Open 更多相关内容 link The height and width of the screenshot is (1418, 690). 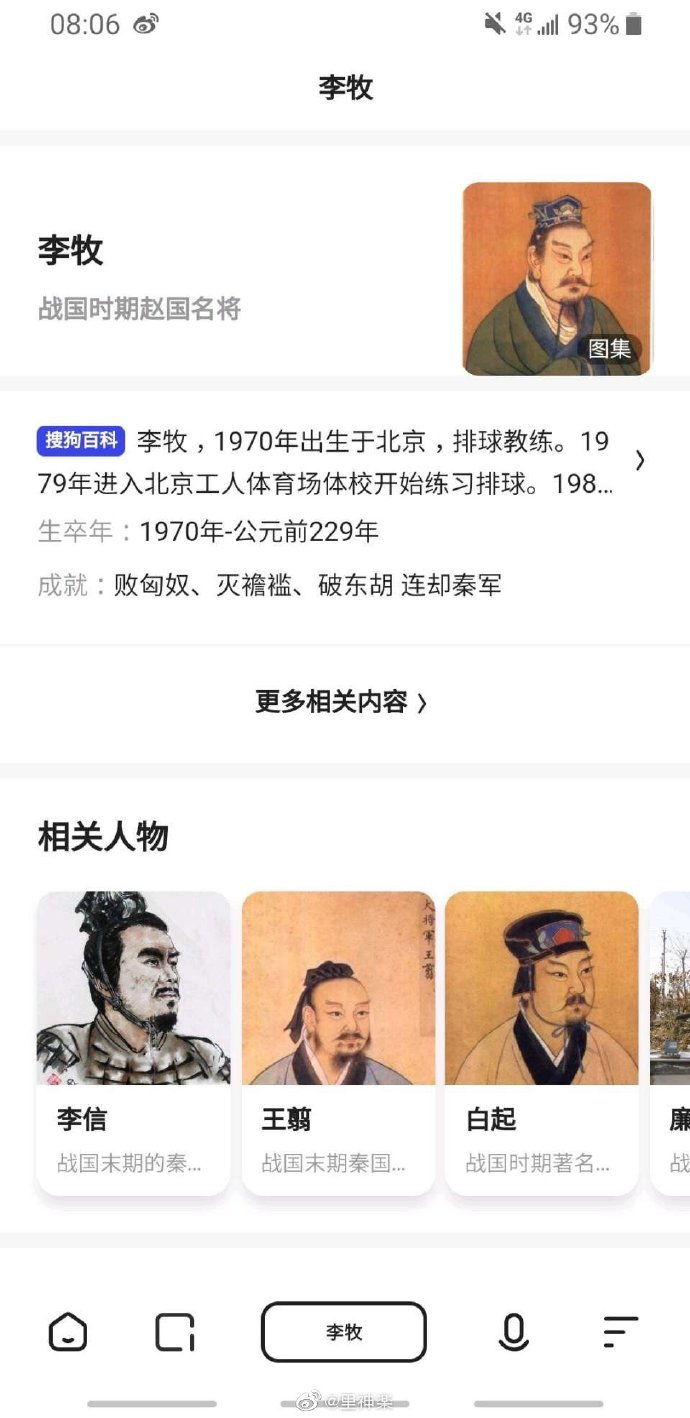click(342, 702)
